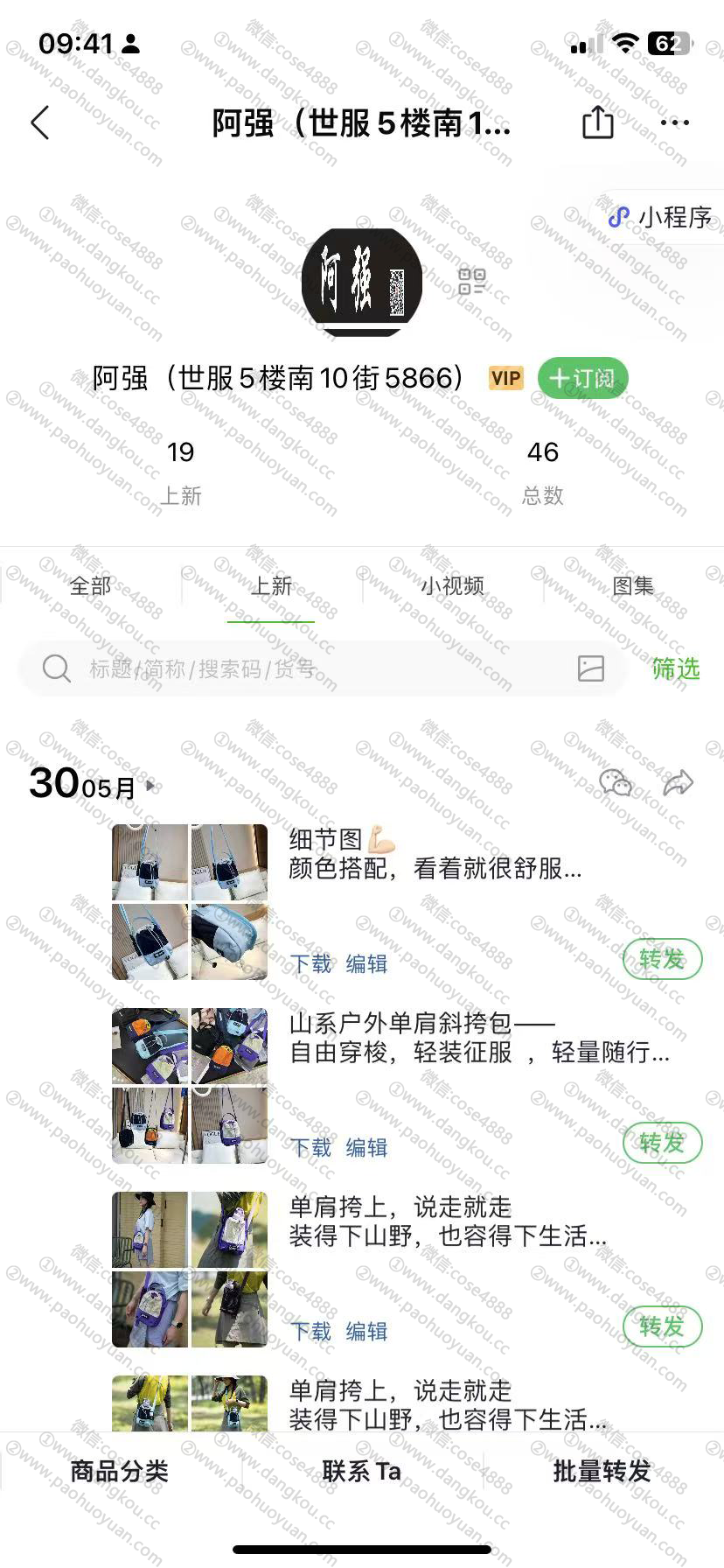Show the shop QR code icon
Screen dimensions: 724x1568
(x=472, y=282)
